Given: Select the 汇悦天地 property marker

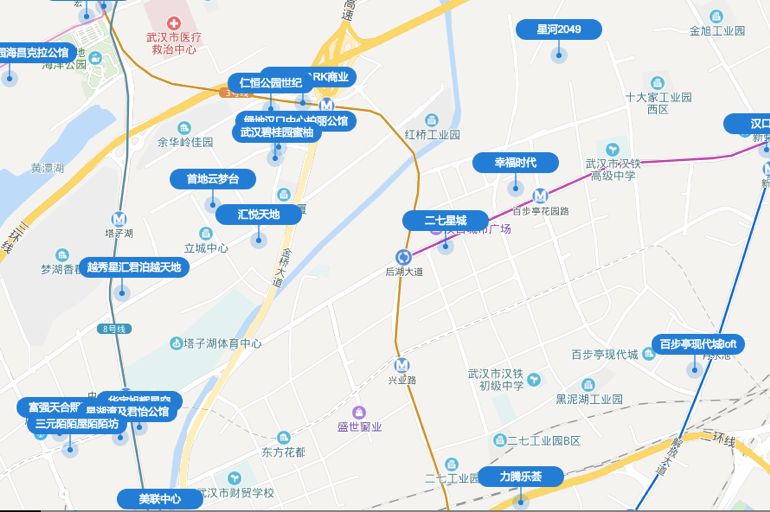Looking at the screenshot, I should click(x=258, y=215).
